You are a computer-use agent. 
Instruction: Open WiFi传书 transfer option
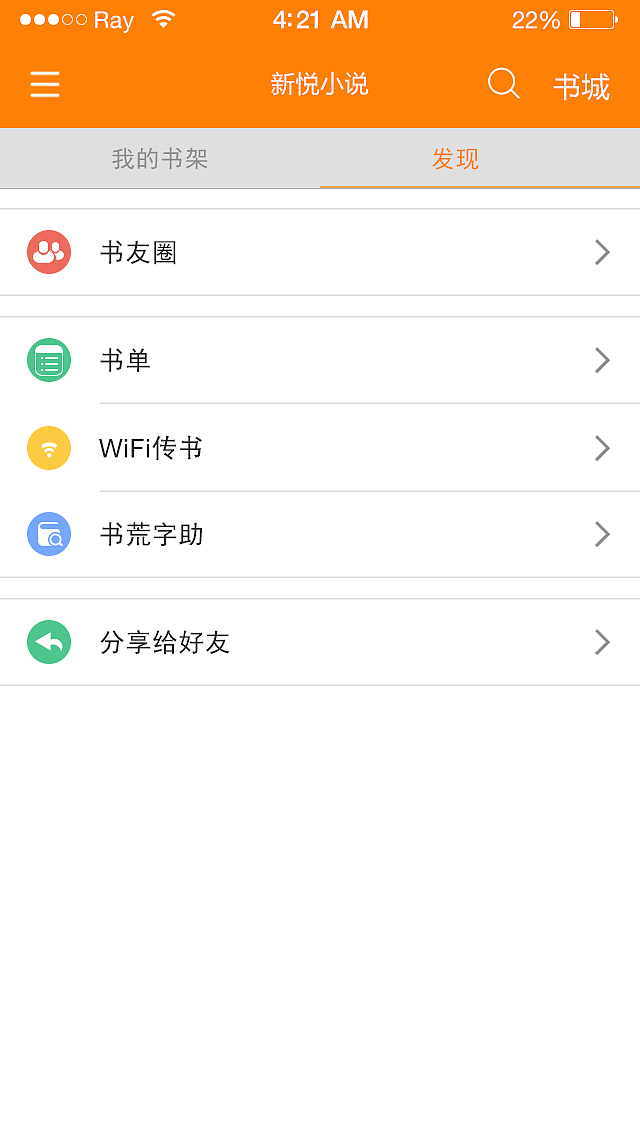click(320, 448)
